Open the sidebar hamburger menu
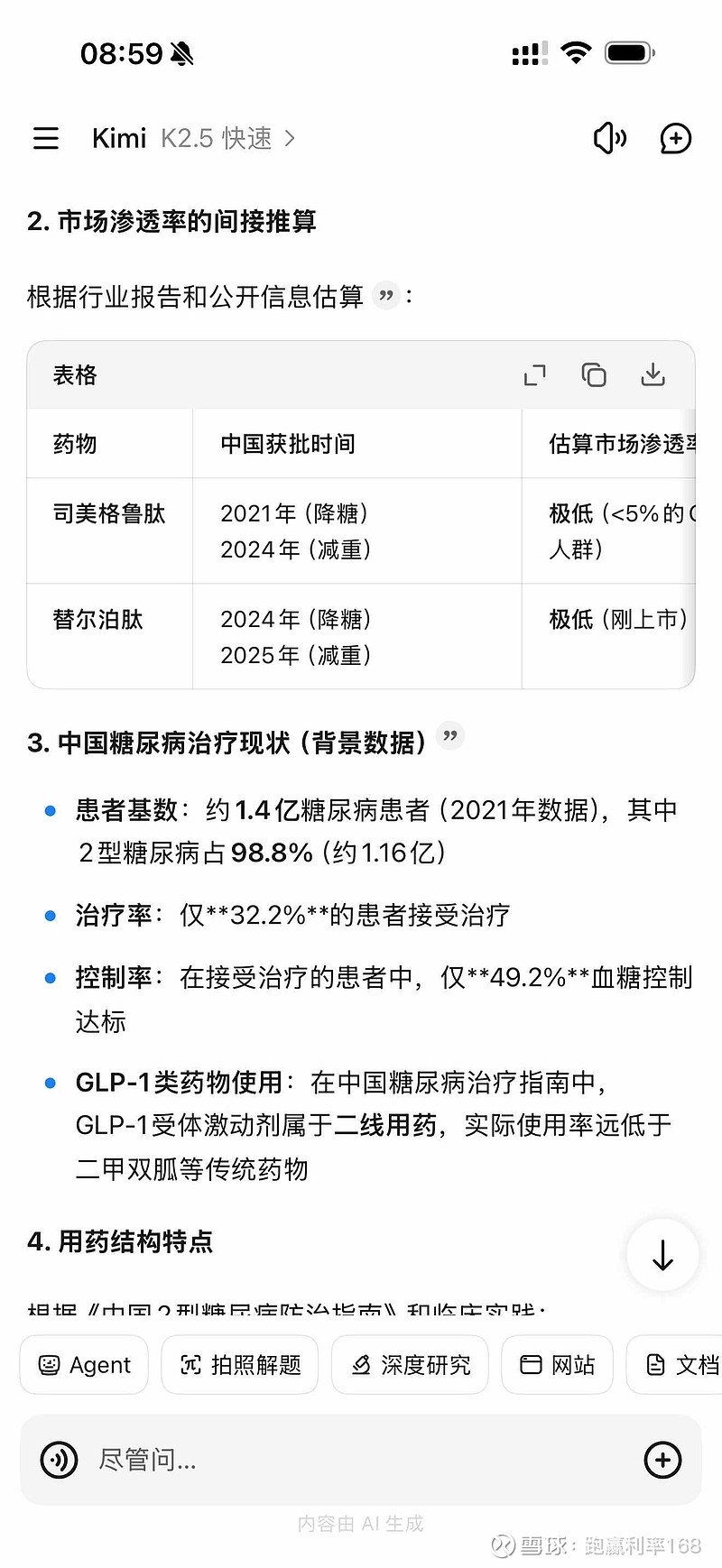This screenshot has width=722, height=1568. click(45, 138)
